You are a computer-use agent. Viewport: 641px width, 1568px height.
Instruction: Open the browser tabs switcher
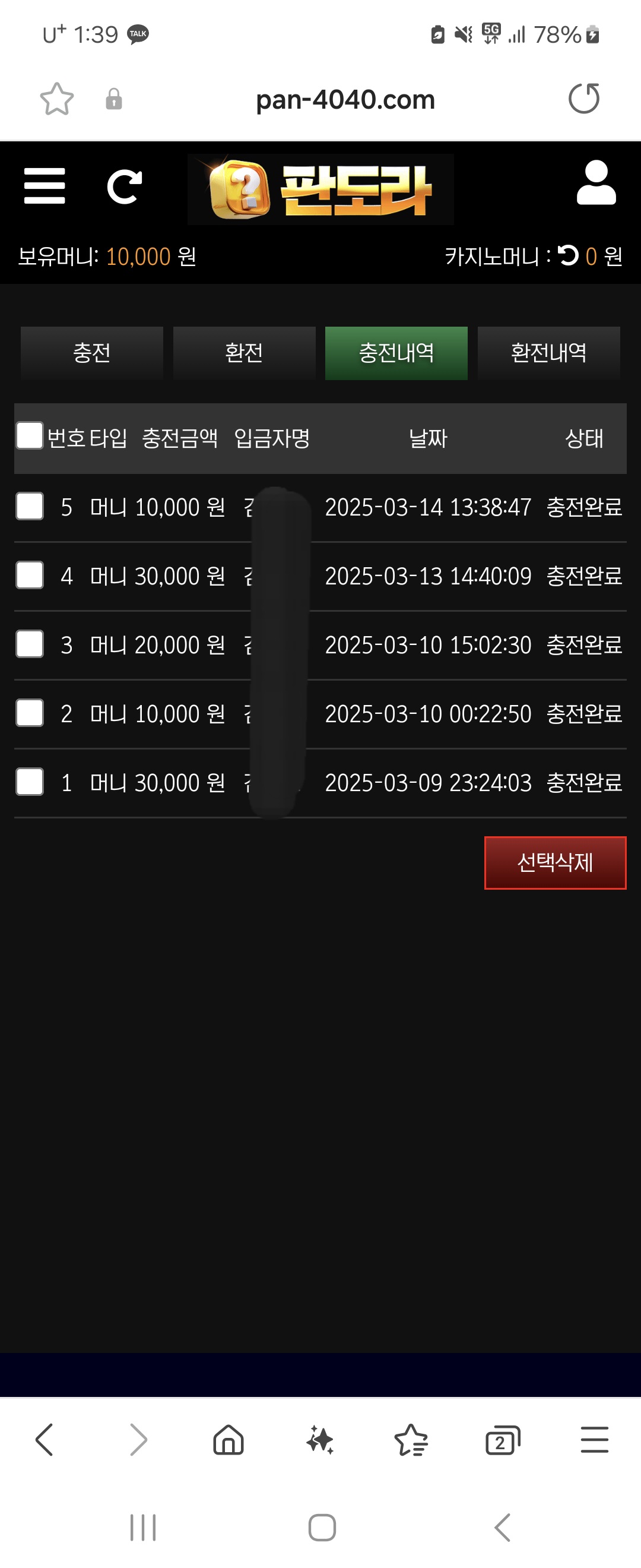pyautogui.click(x=502, y=1441)
